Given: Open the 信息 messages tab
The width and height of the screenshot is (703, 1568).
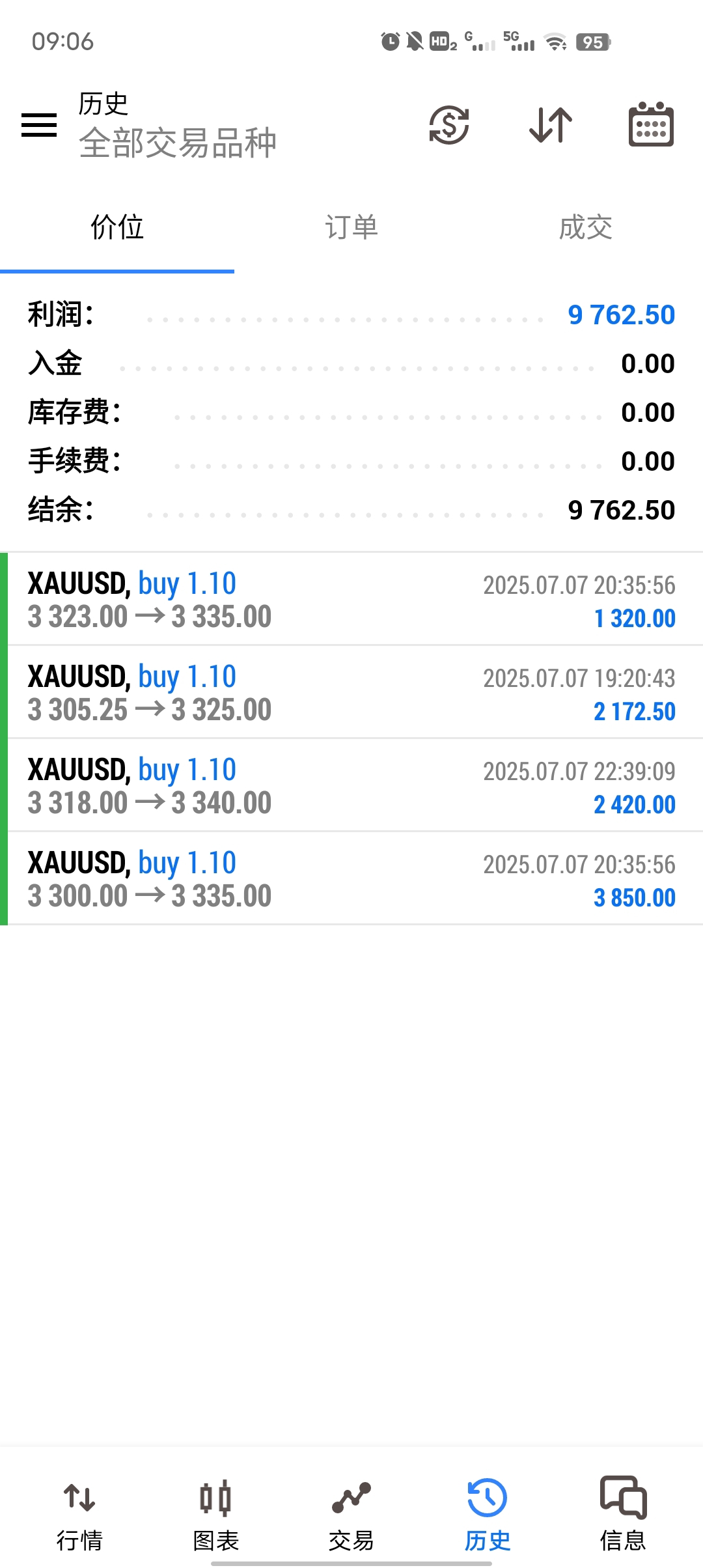Looking at the screenshot, I should tap(623, 1515).
